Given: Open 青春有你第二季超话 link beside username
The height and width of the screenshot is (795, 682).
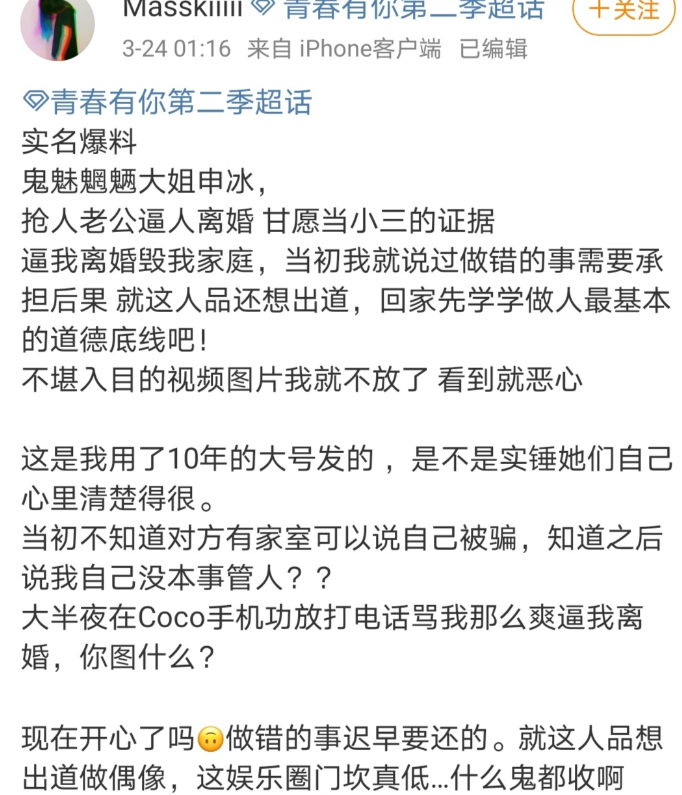Looking at the screenshot, I should (x=400, y=10).
